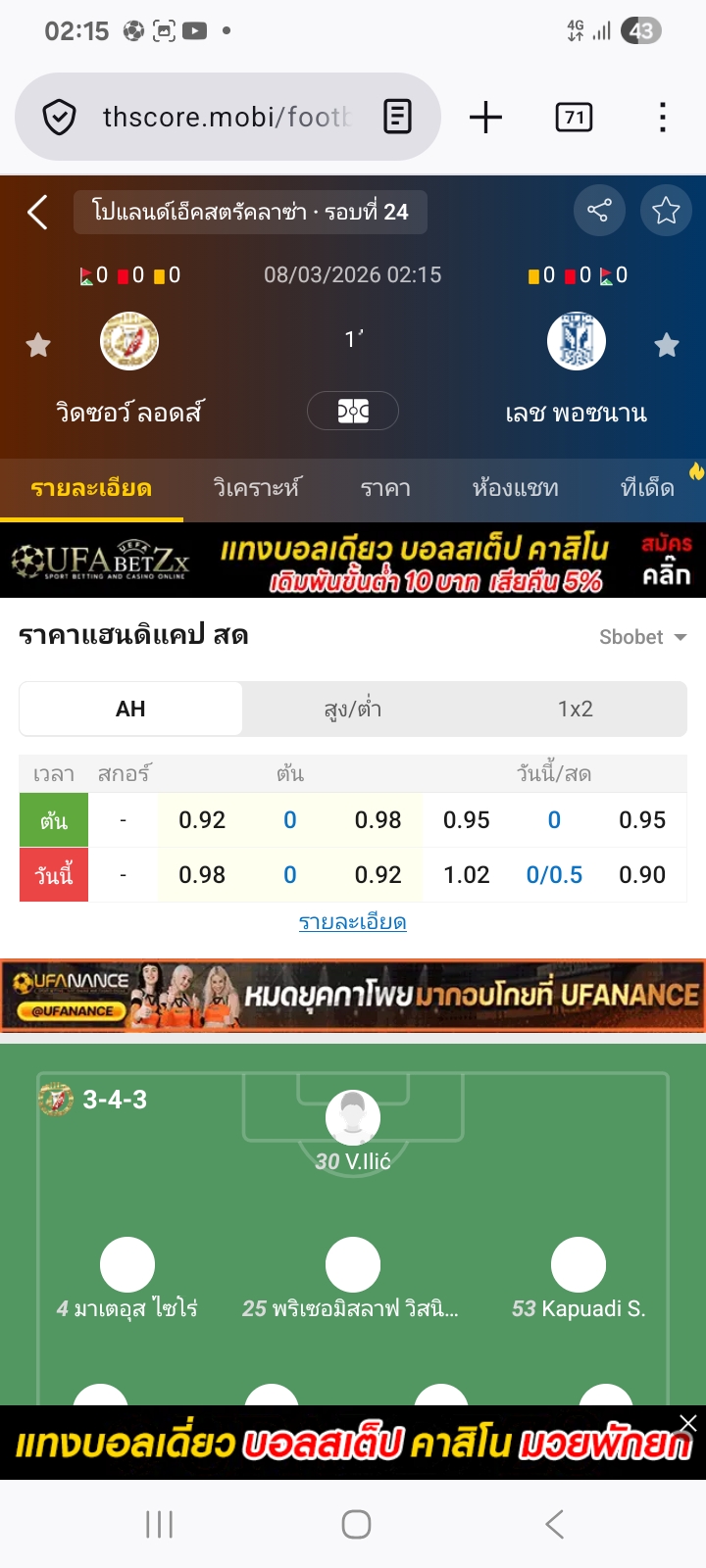View the 71 open browser tabs
This screenshot has height=1568, width=706.
tap(574, 118)
